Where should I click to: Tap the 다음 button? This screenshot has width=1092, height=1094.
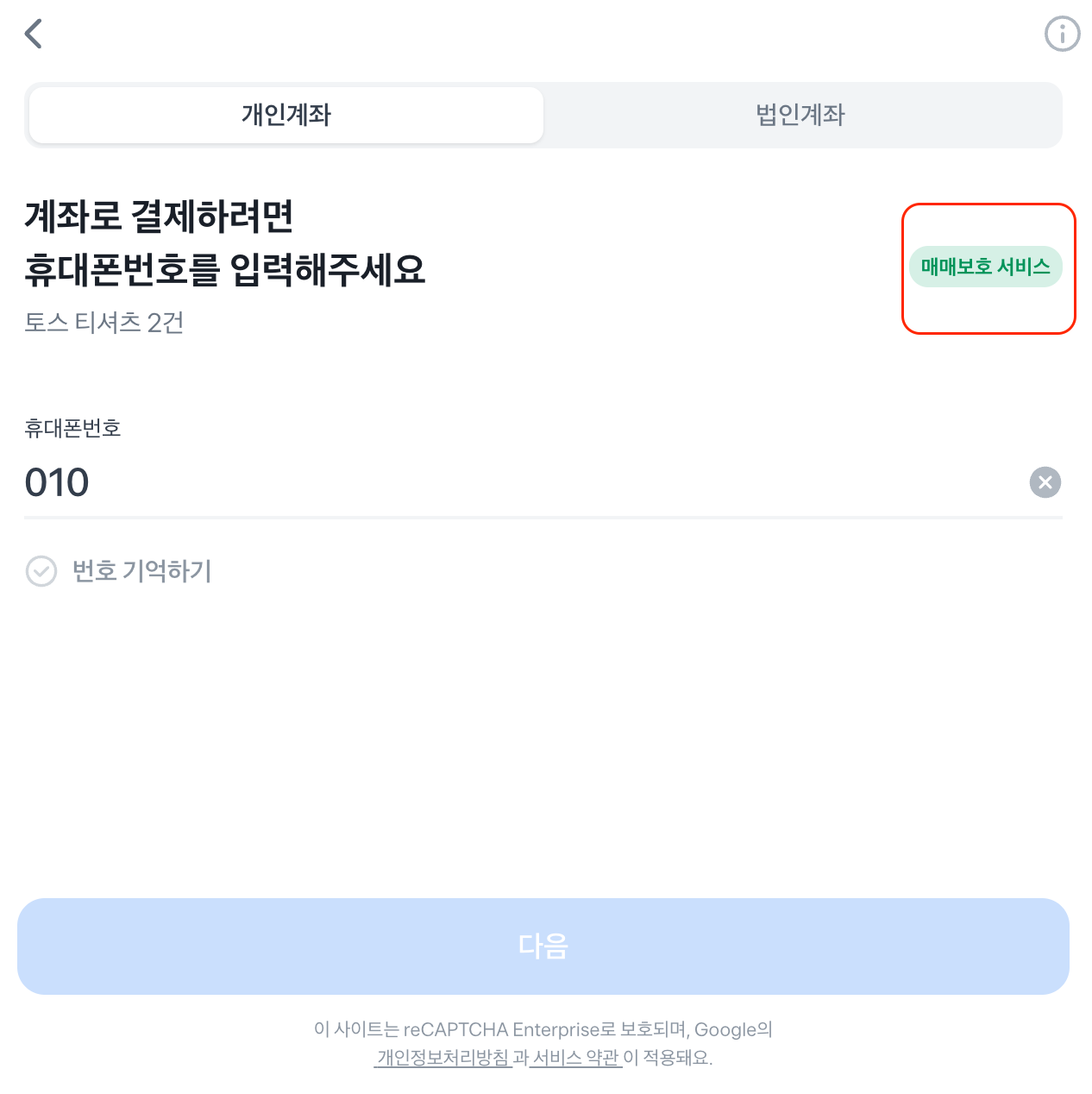coord(543,946)
